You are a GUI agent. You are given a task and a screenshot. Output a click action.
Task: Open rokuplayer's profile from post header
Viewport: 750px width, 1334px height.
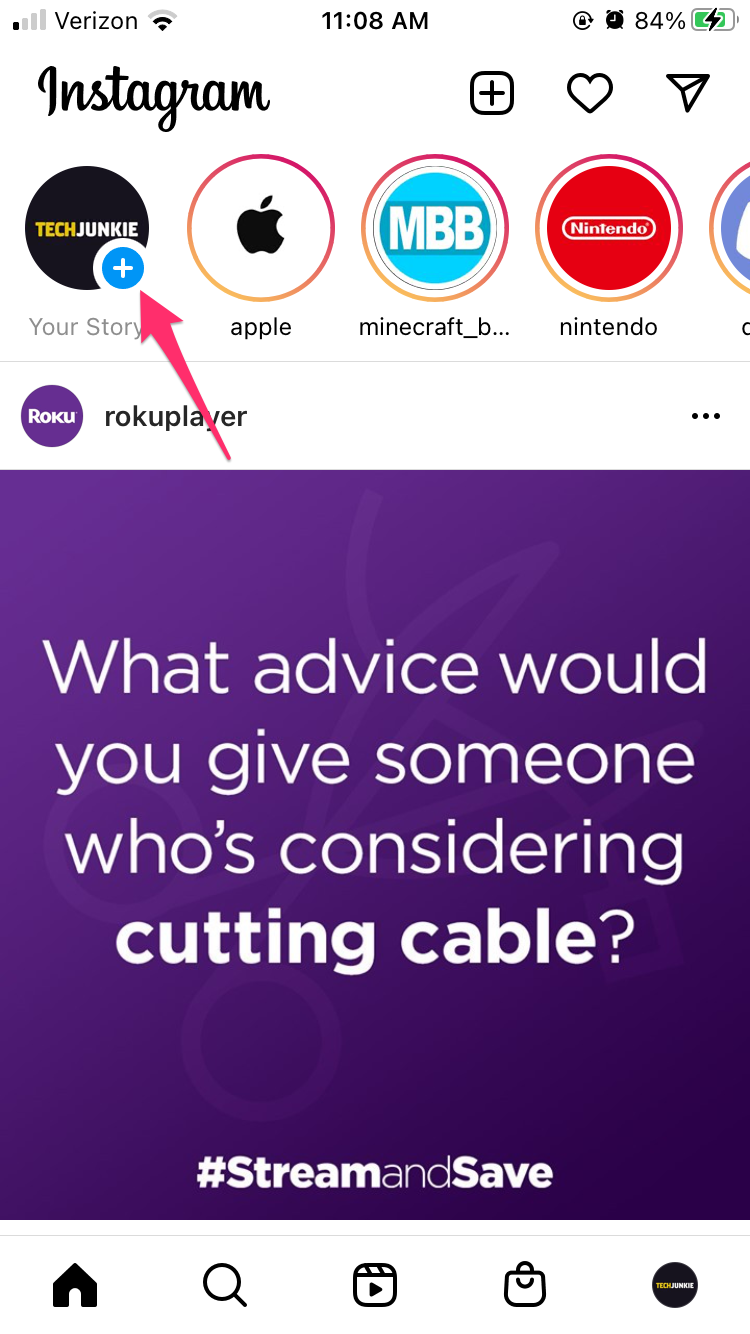[x=175, y=416]
